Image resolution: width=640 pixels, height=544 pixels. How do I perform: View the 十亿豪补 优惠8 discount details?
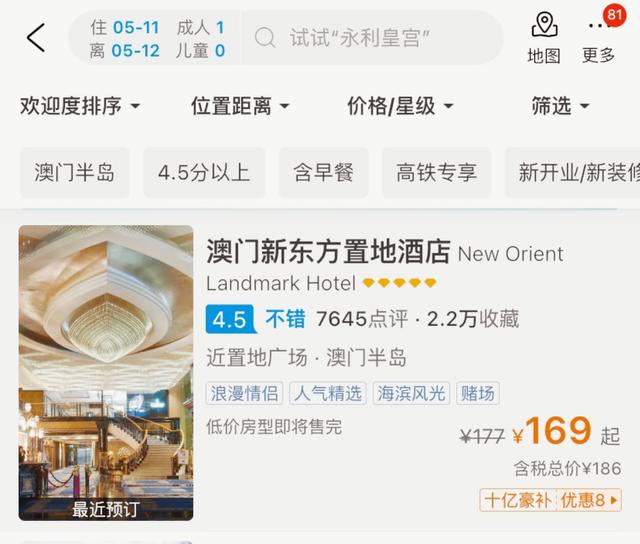pos(550,500)
